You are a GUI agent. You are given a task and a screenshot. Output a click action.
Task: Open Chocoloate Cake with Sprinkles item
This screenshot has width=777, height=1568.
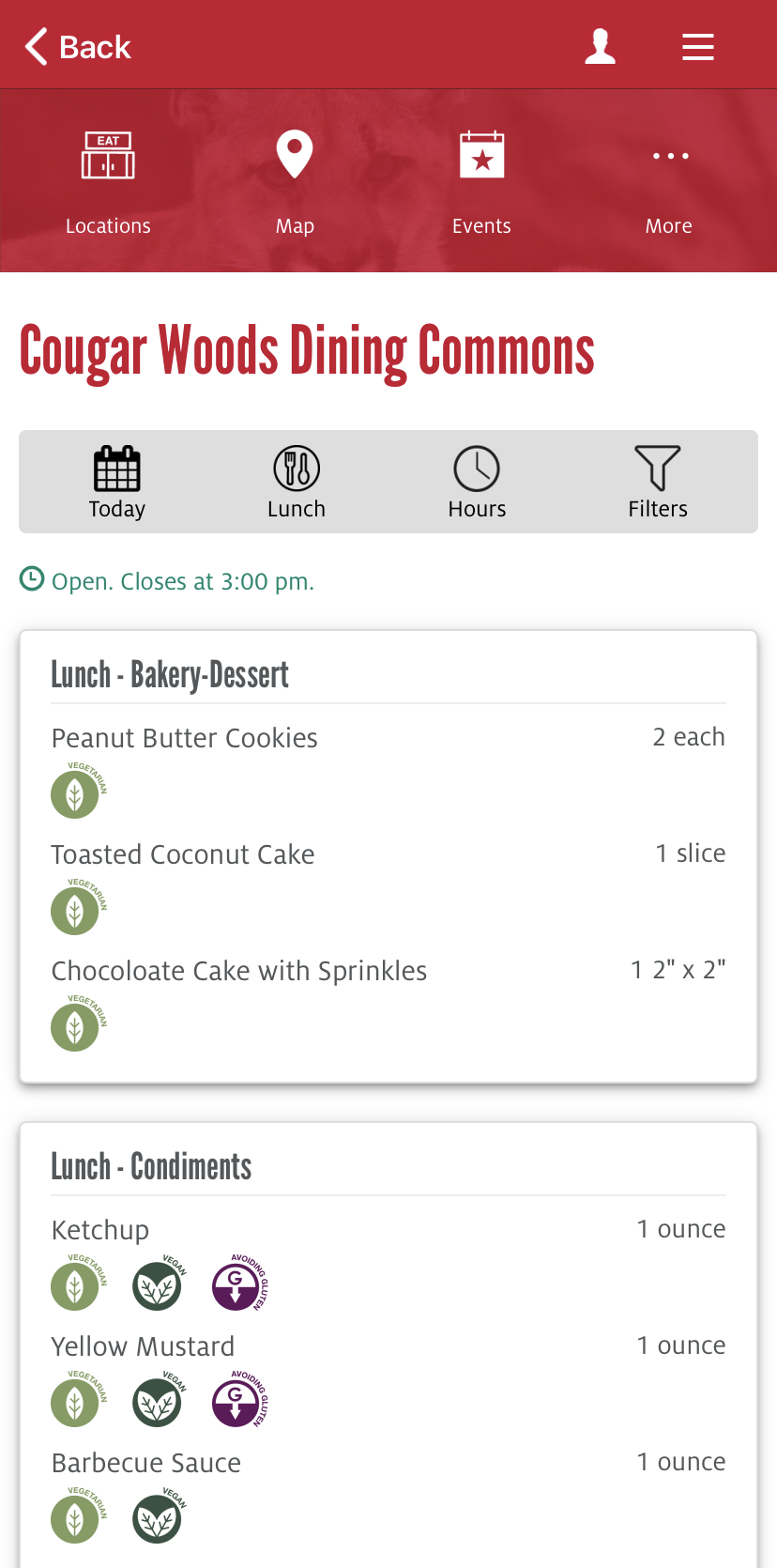pos(239,971)
